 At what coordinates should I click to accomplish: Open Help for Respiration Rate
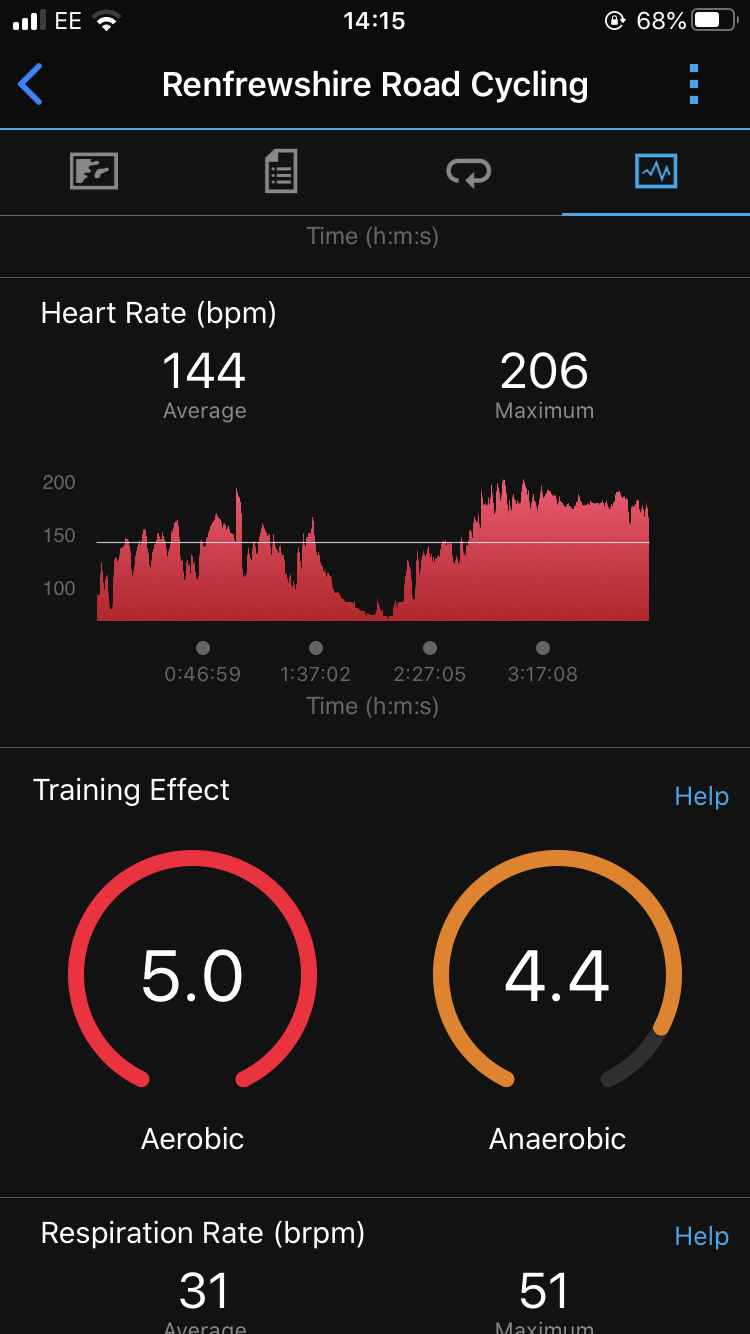[x=701, y=1236]
